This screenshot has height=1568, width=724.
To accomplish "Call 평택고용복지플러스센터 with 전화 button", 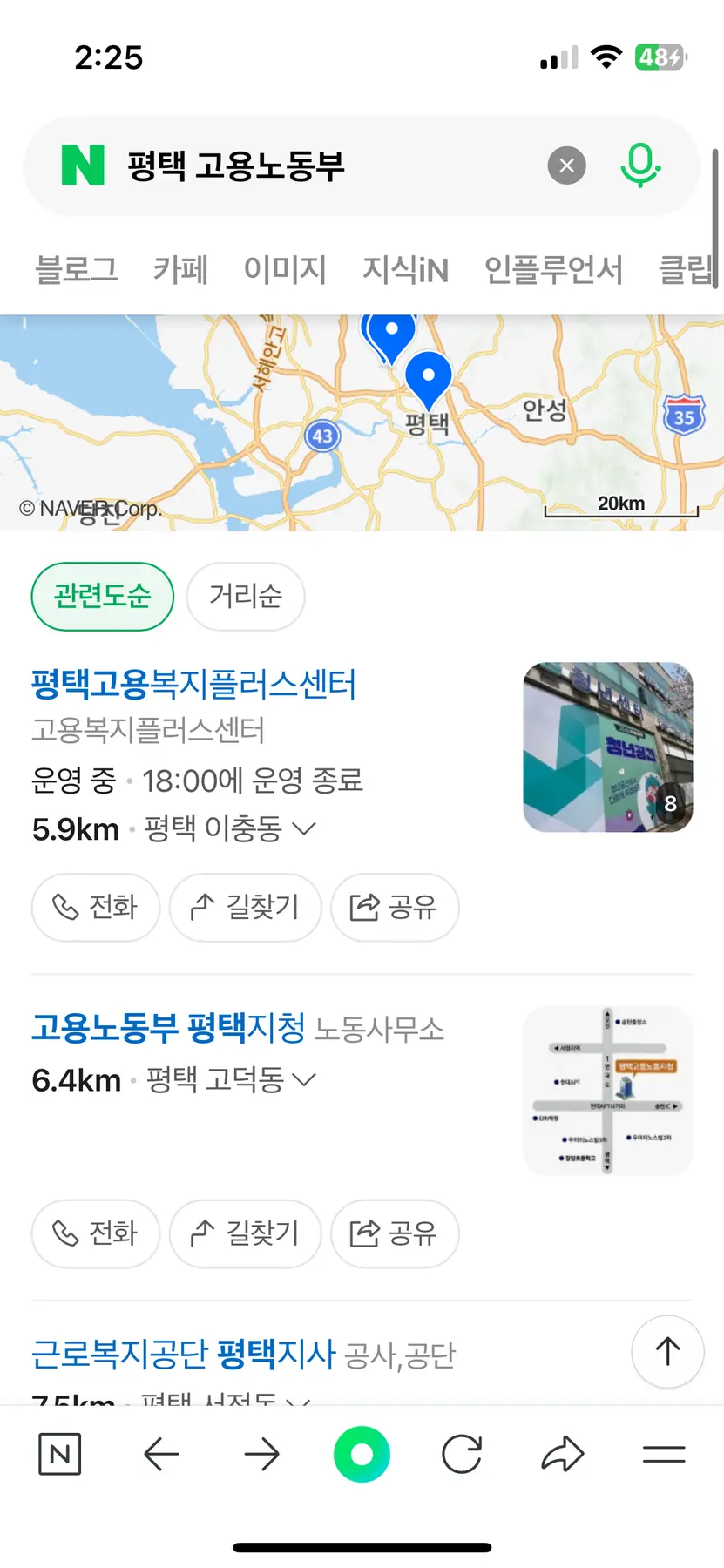I will pos(96,907).
